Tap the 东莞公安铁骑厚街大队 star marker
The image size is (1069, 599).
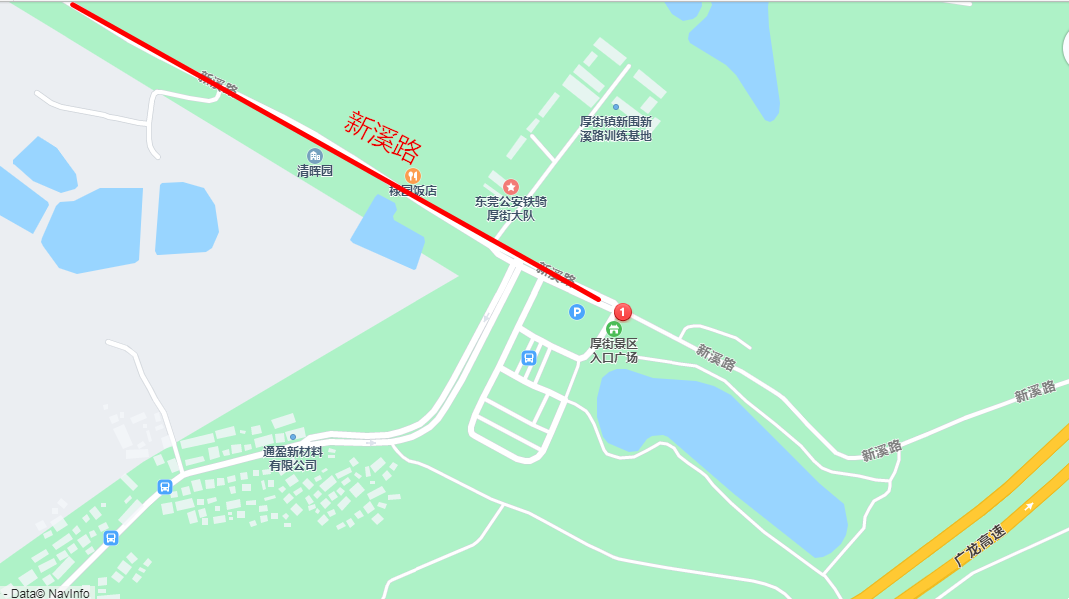coord(511,187)
